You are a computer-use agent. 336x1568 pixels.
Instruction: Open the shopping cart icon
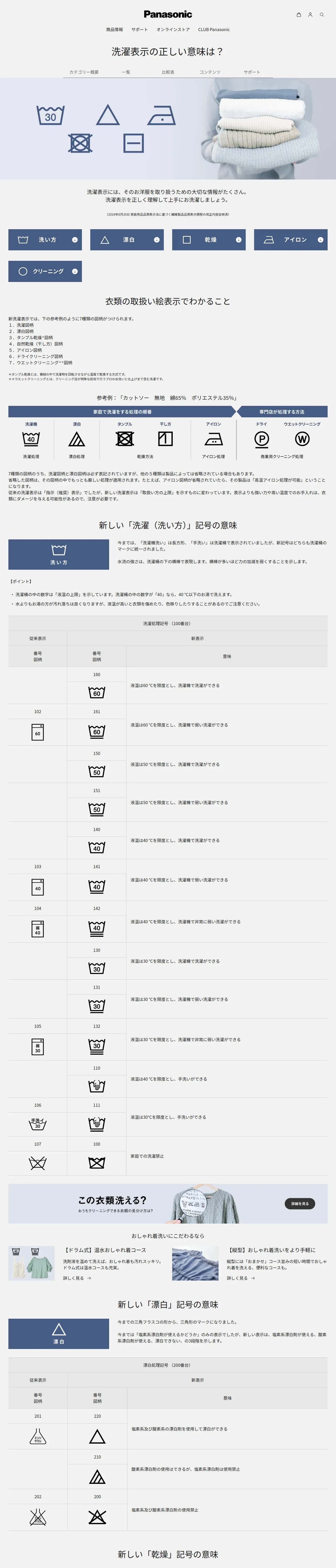coord(298,15)
